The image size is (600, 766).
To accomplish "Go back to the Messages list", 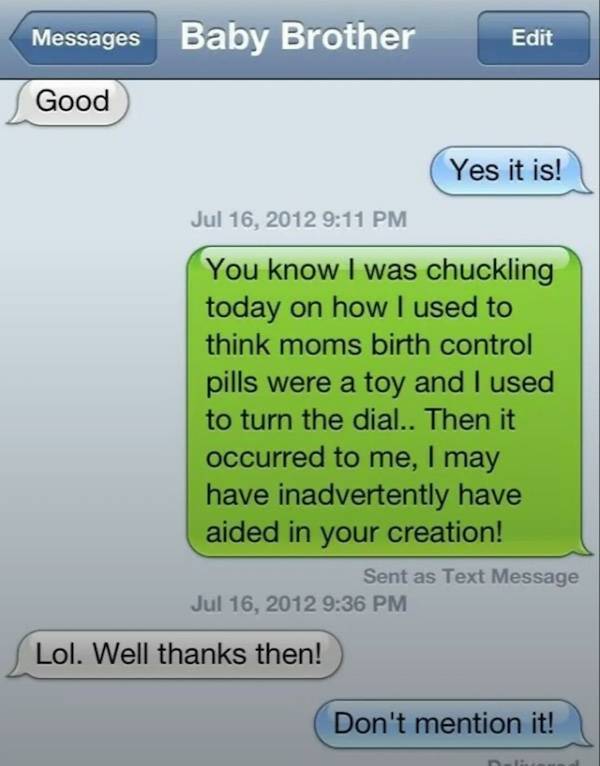I will (x=82, y=39).
